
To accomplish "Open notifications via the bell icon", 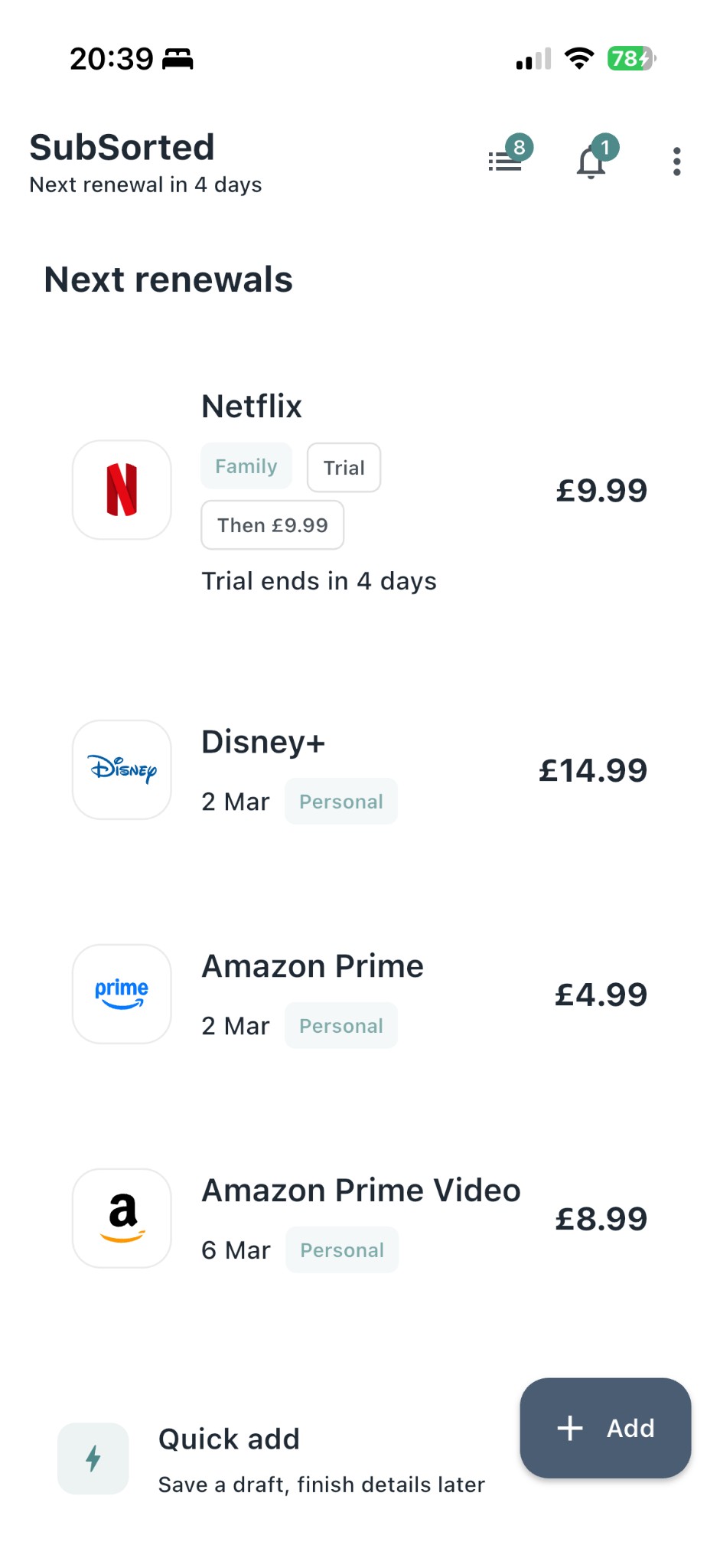I will click(x=591, y=162).
